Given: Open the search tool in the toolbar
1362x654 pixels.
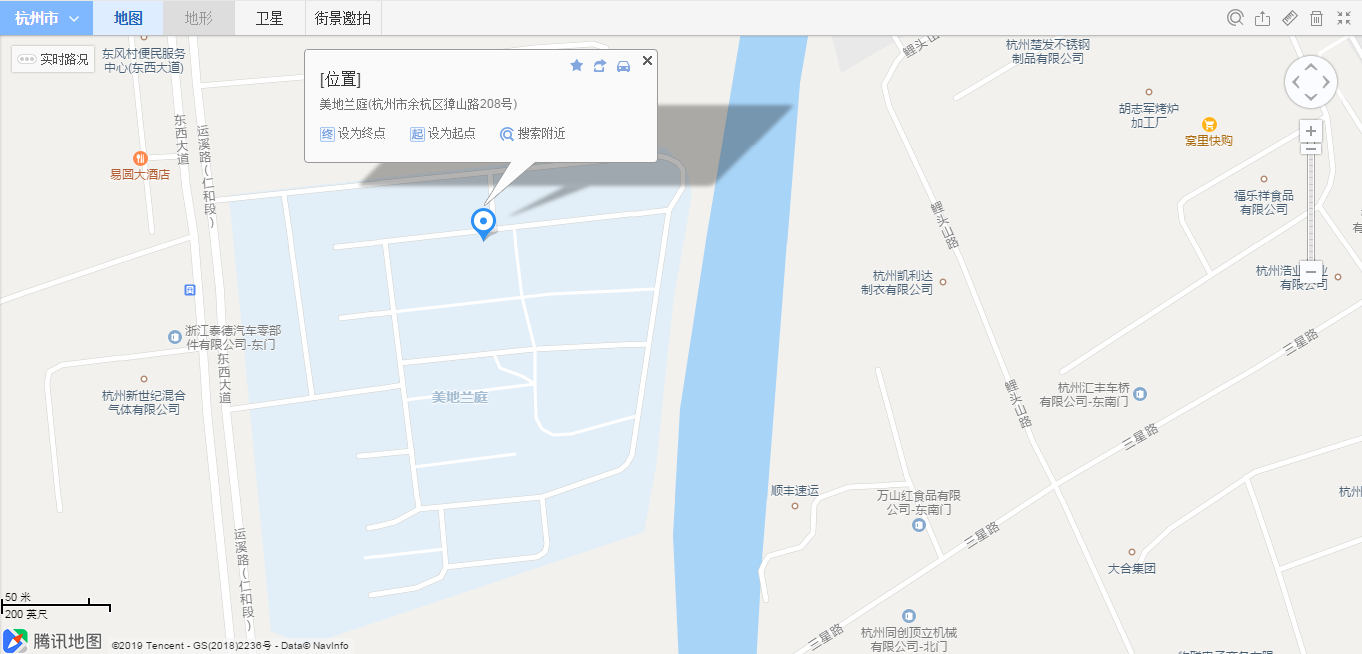Looking at the screenshot, I should point(1235,18).
